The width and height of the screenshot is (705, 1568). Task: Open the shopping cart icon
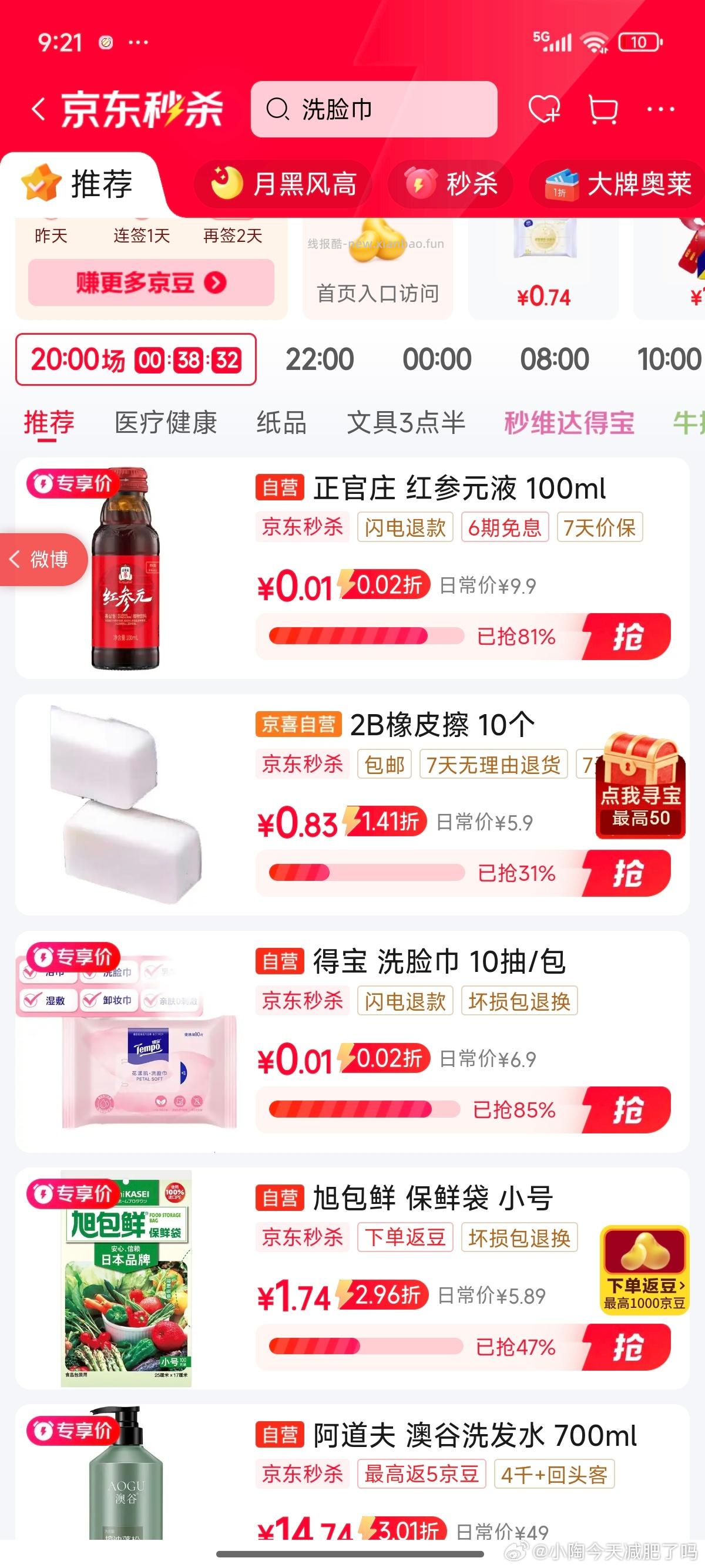pyautogui.click(x=602, y=110)
